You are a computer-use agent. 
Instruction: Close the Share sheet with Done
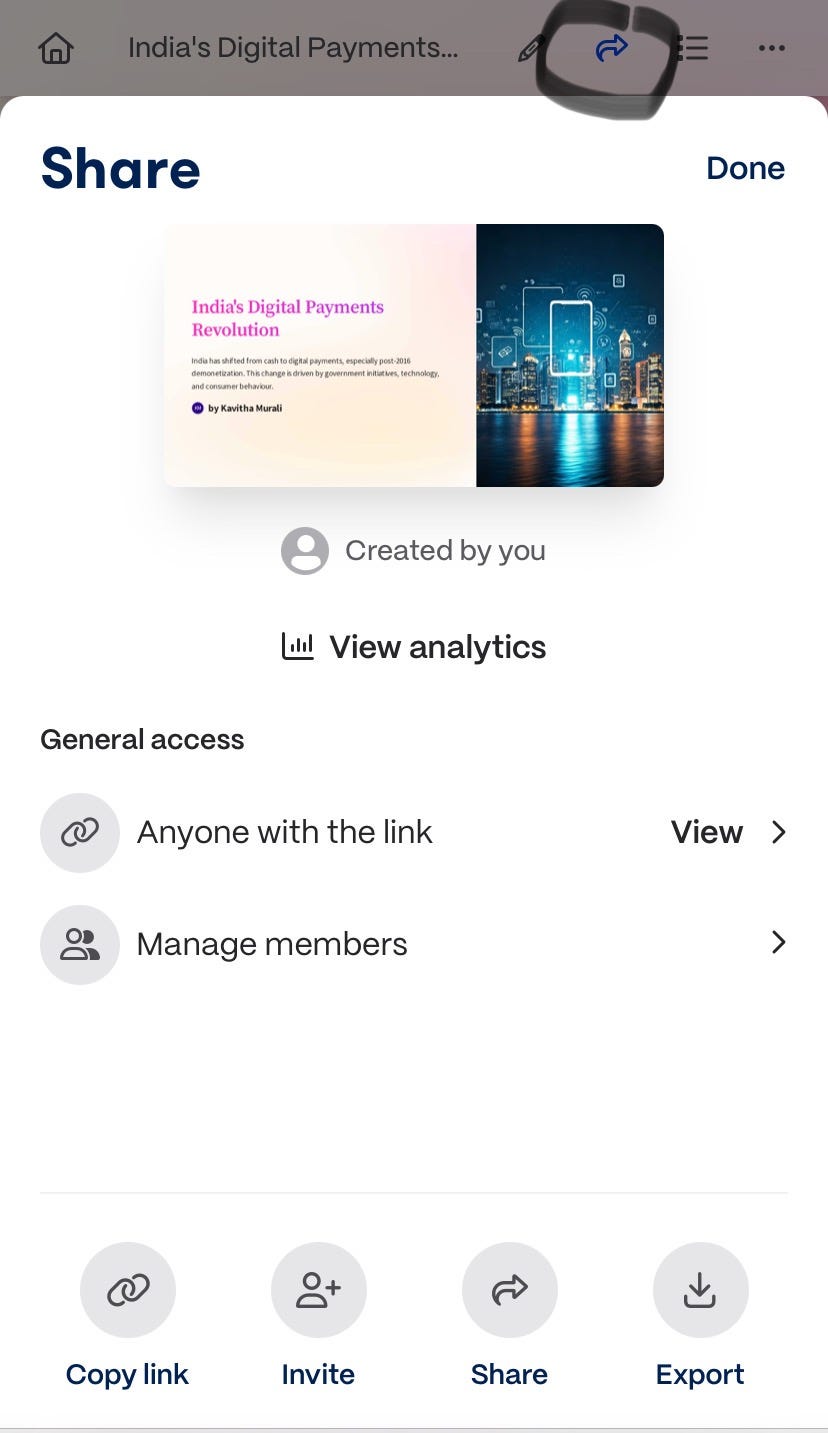(745, 168)
